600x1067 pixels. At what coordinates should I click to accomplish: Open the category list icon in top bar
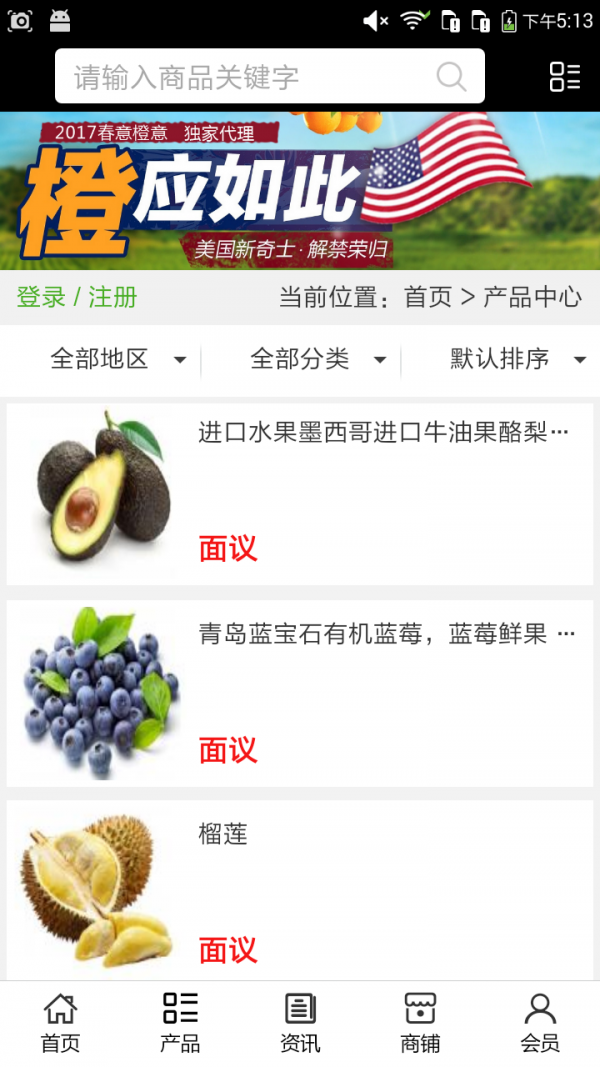pyautogui.click(x=565, y=77)
